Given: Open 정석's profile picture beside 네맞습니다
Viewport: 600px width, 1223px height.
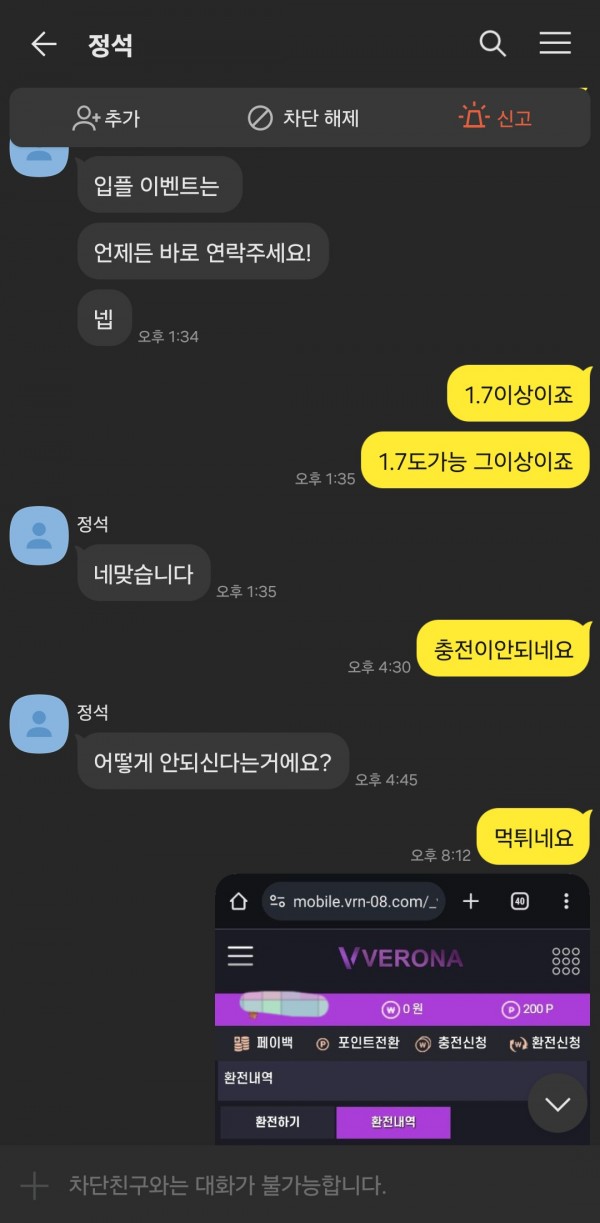Looking at the screenshot, I should click(39, 535).
